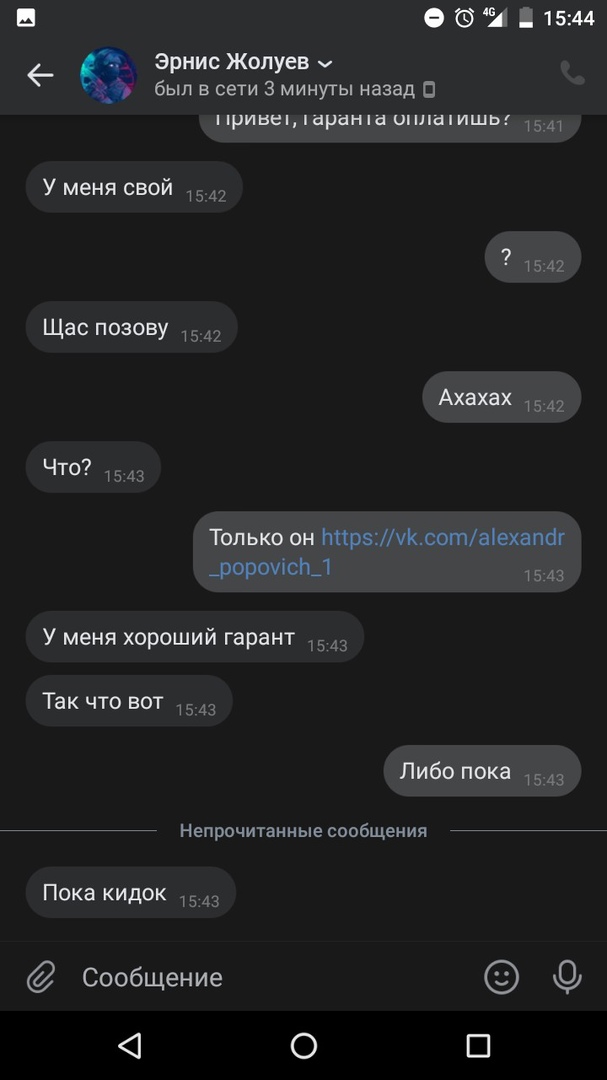This screenshot has width=607, height=1080.
Task: Record a voice message
Action: [567, 977]
